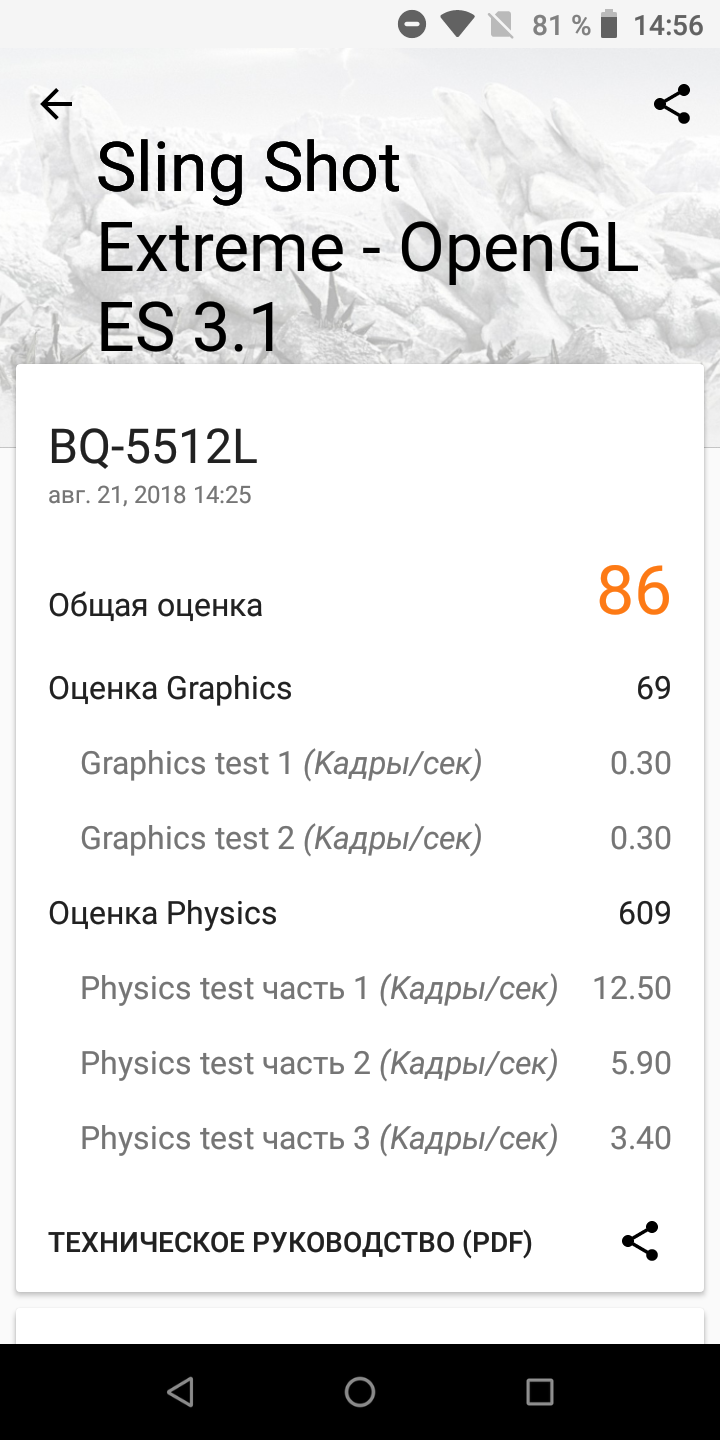
Task: Tap the share icon beside ТЕХНИЧЕСКОЕ РУКОВОДСТВО
Action: pos(640,1241)
